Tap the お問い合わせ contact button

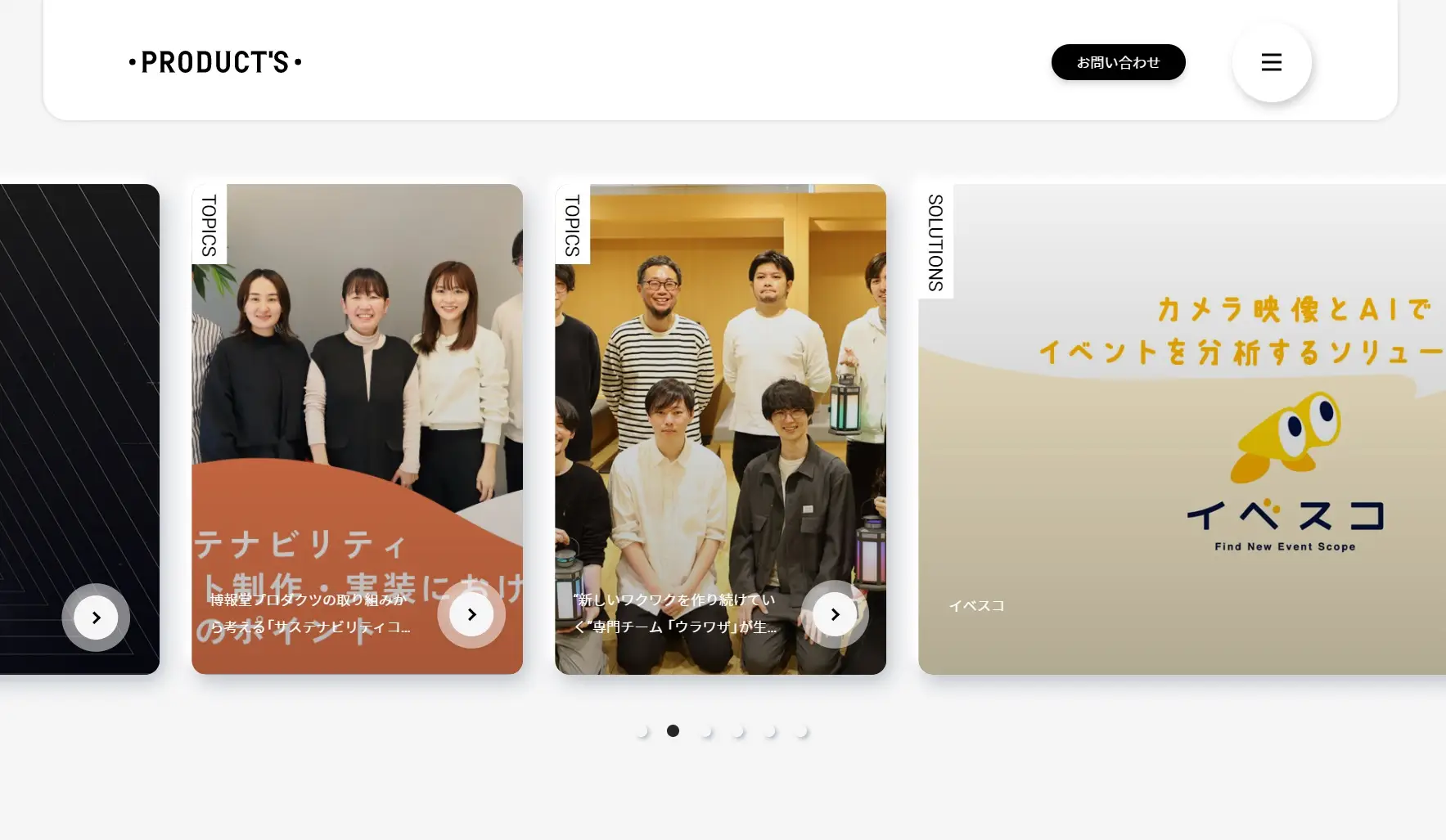pyautogui.click(x=1118, y=62)
